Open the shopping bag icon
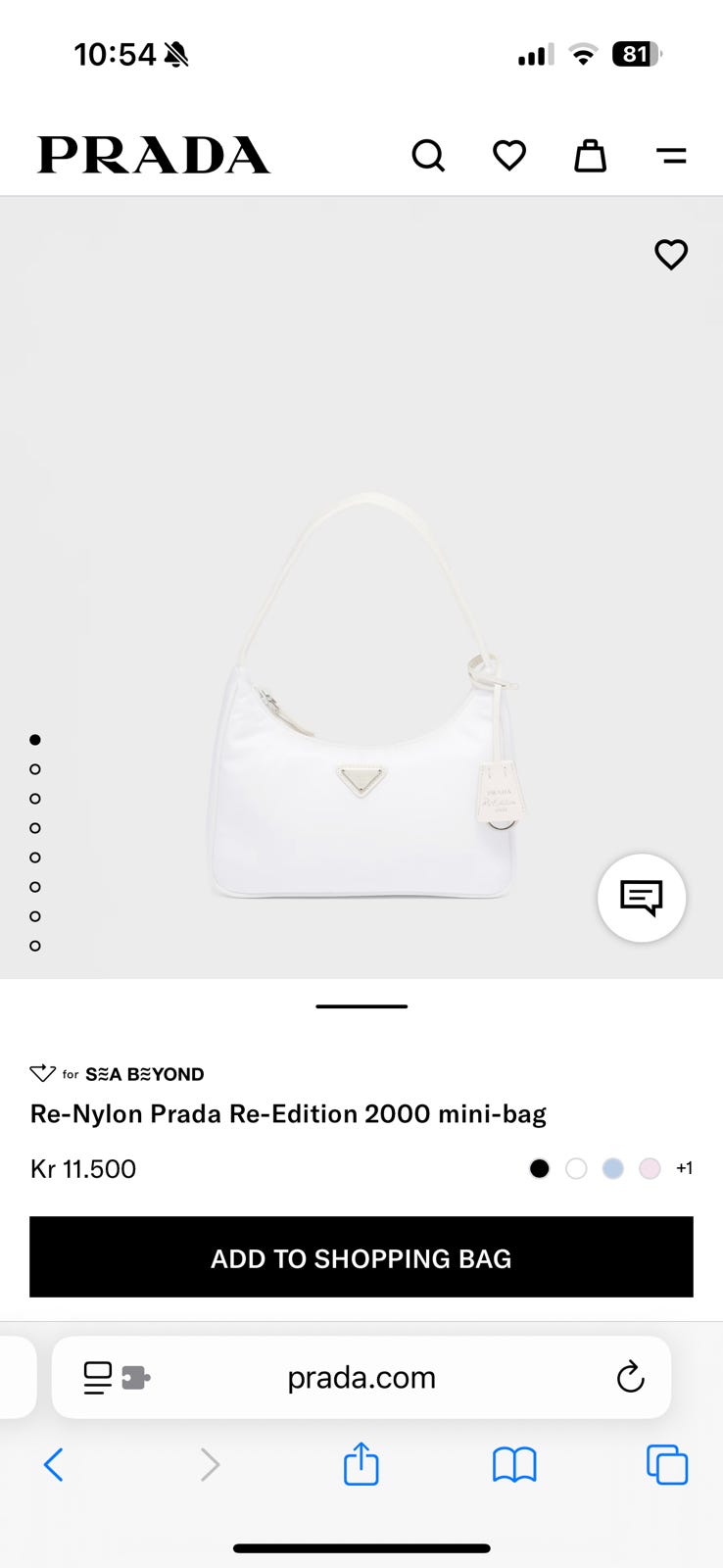Screen dimensions: 723x1568 (x=590, y=156)
